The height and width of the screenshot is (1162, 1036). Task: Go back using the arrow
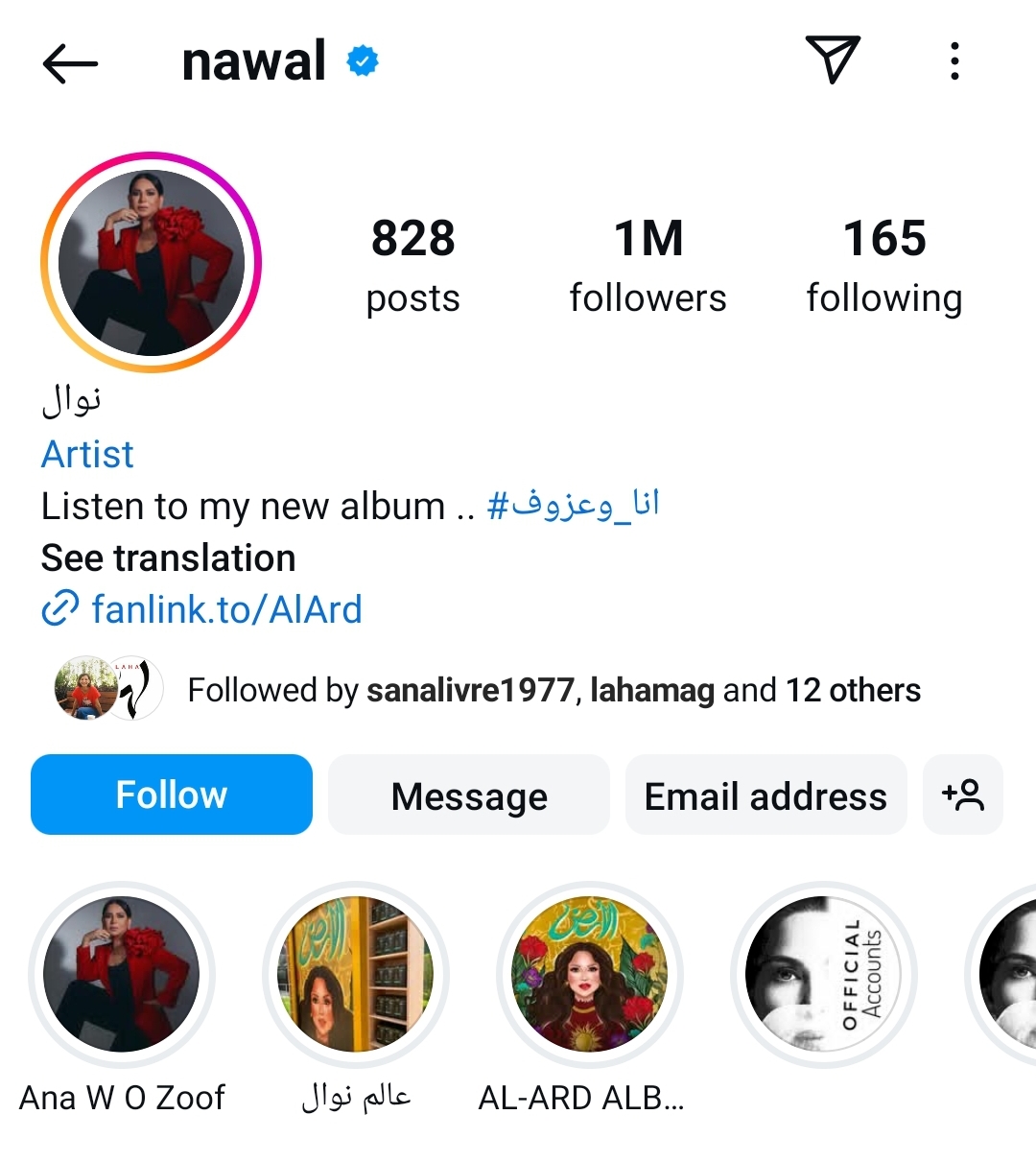coord(70,63)
